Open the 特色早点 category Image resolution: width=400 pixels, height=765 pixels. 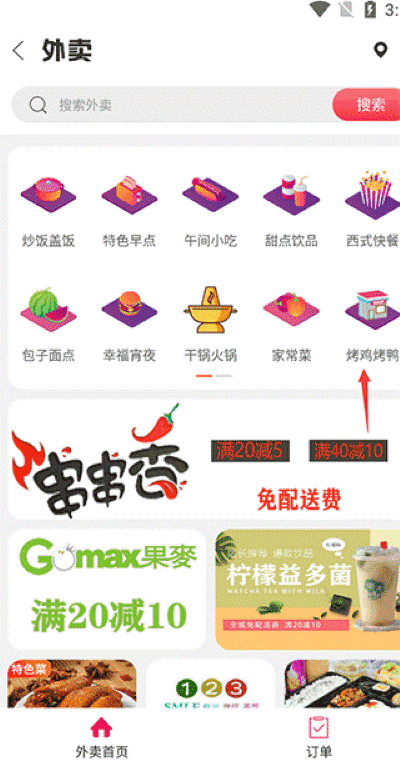tap(129, 210)
